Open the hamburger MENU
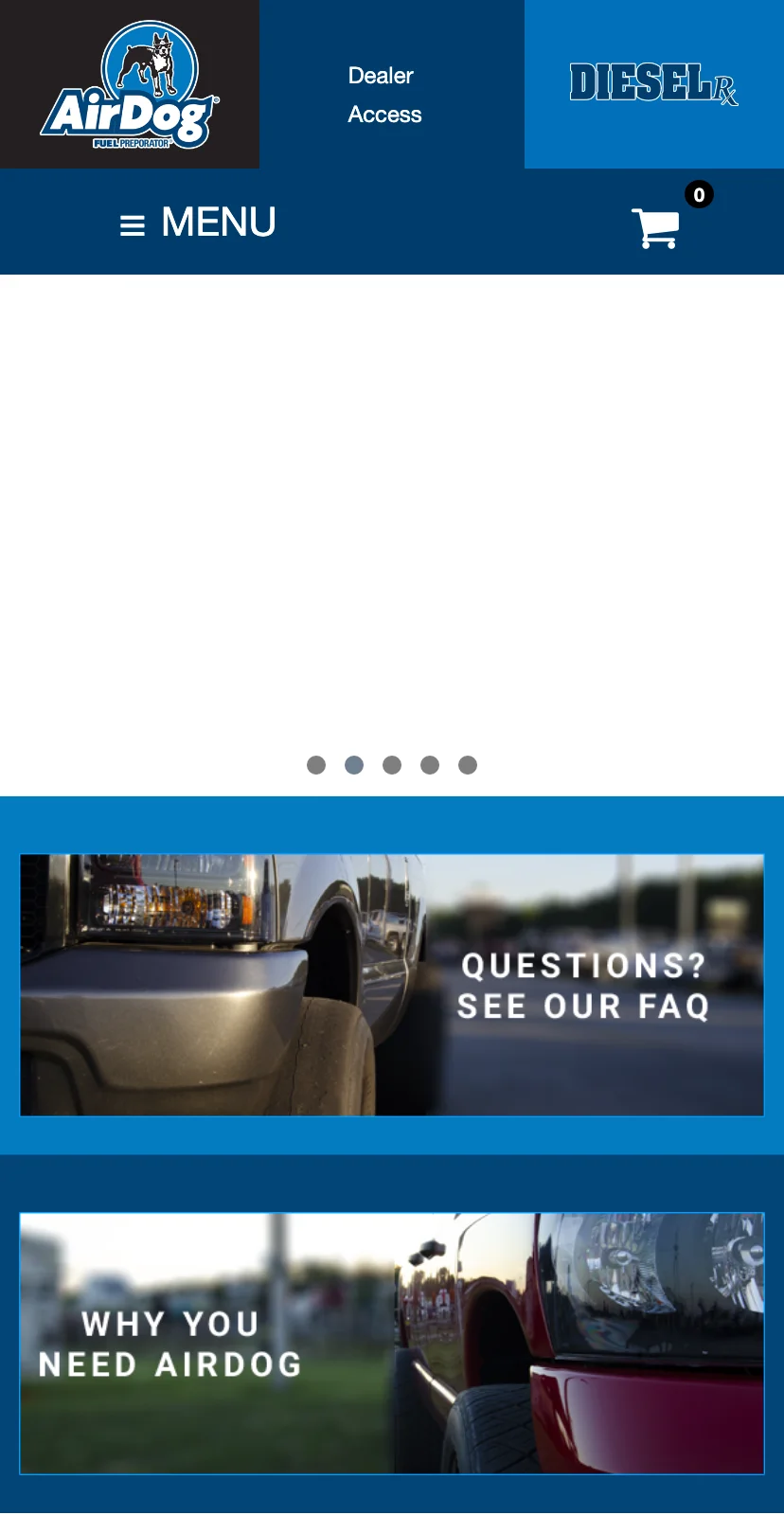This screenshot has height=1515, width=784. (198, 223)
